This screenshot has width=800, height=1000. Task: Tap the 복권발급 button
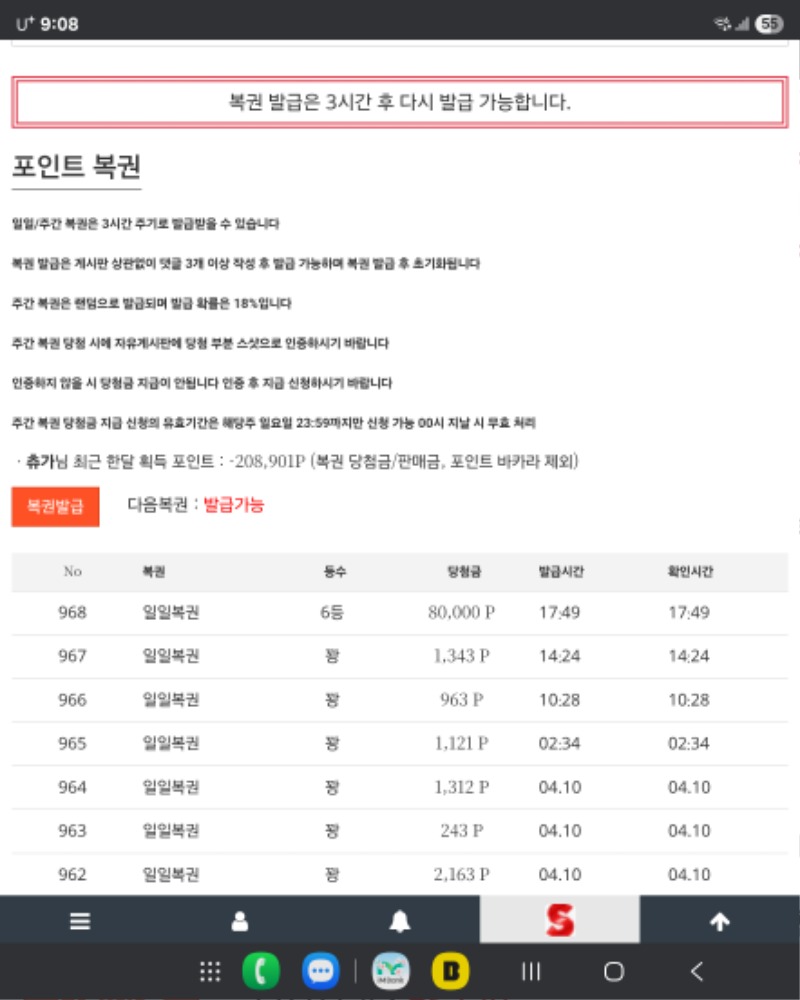(55, 507)
